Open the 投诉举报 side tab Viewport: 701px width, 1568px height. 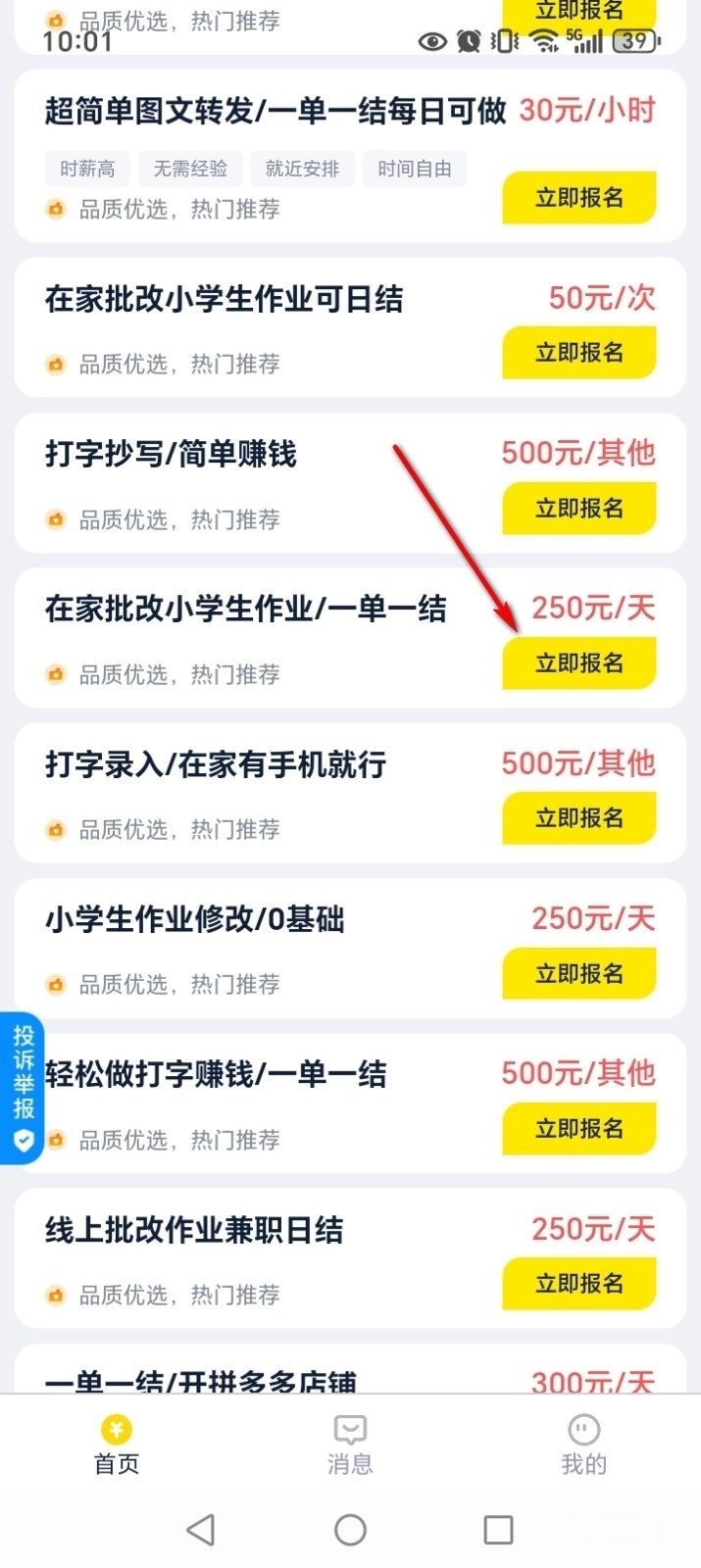(23, 1087)
